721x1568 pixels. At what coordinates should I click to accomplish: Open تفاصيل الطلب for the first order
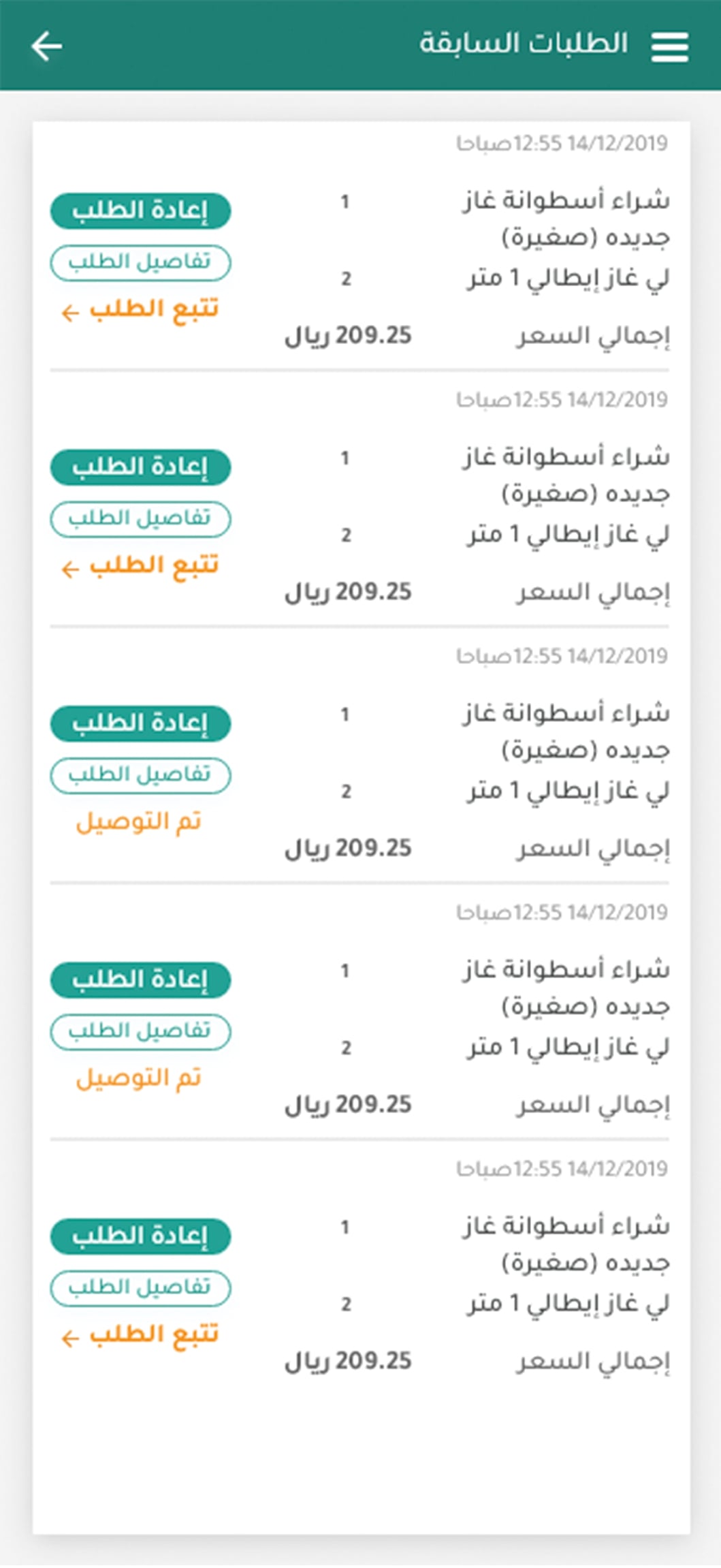pyautogui.click(x=140, y=262)
